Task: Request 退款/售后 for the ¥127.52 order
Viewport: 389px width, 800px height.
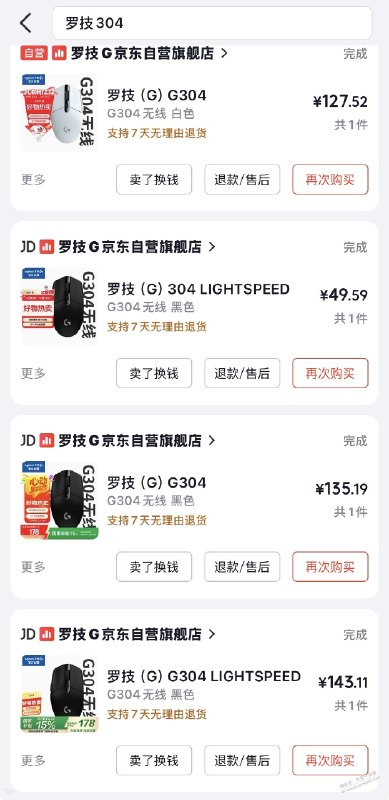Action: point(242,180)
